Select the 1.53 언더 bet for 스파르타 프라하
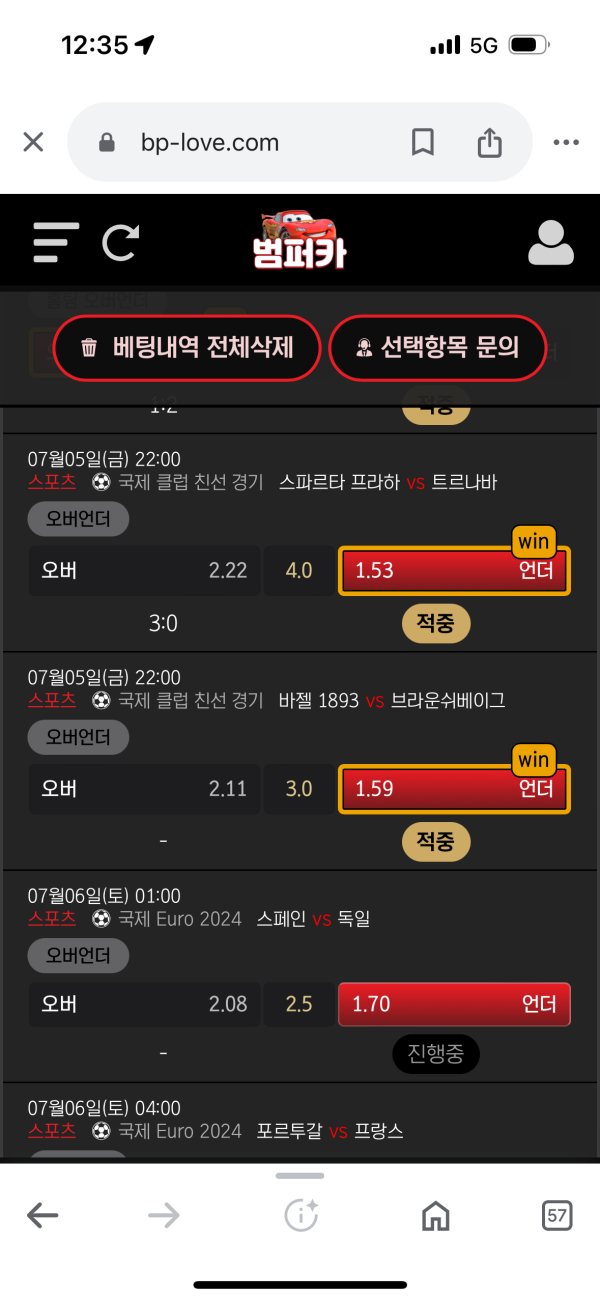 click(x=454, y=571)
